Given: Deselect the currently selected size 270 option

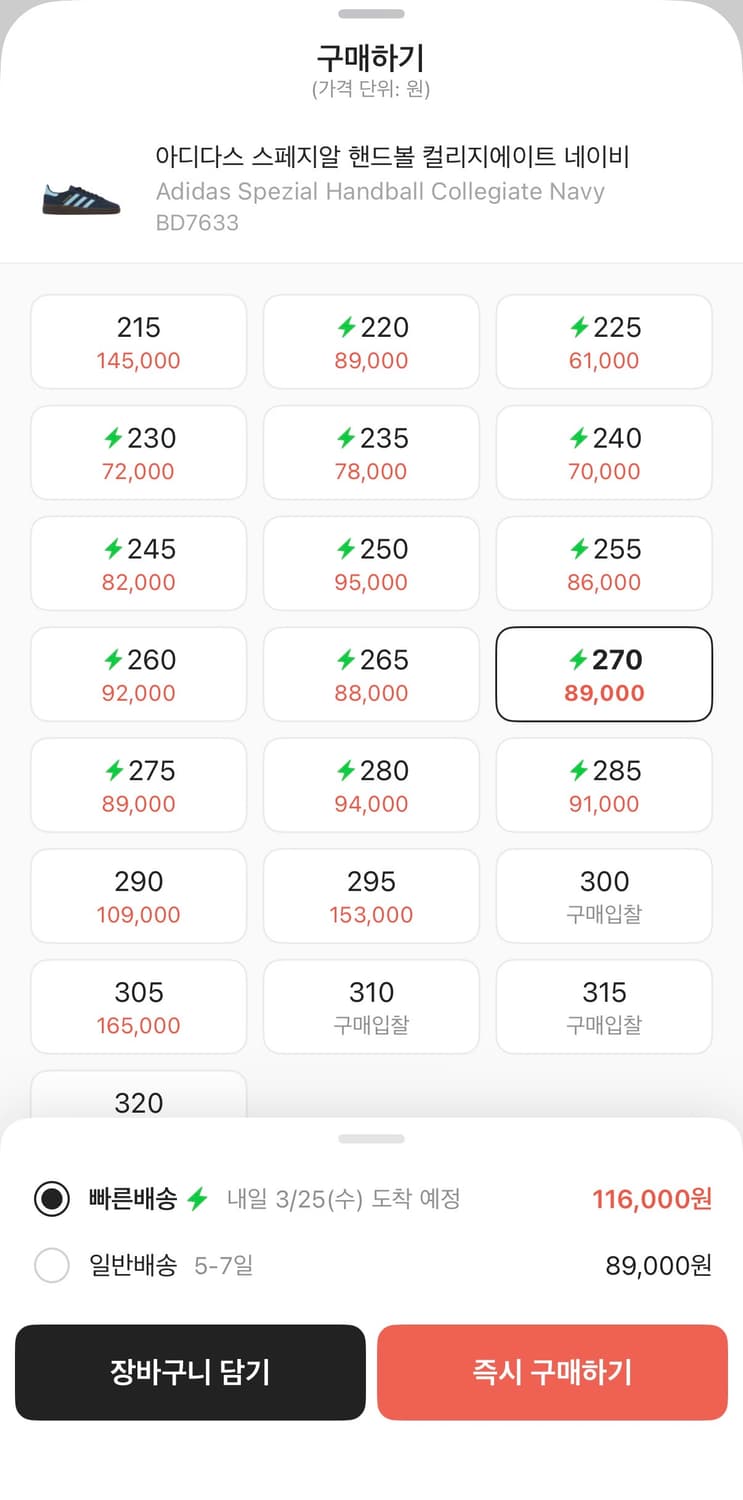Looking at the screenshot, I should [x=604, y=674].
